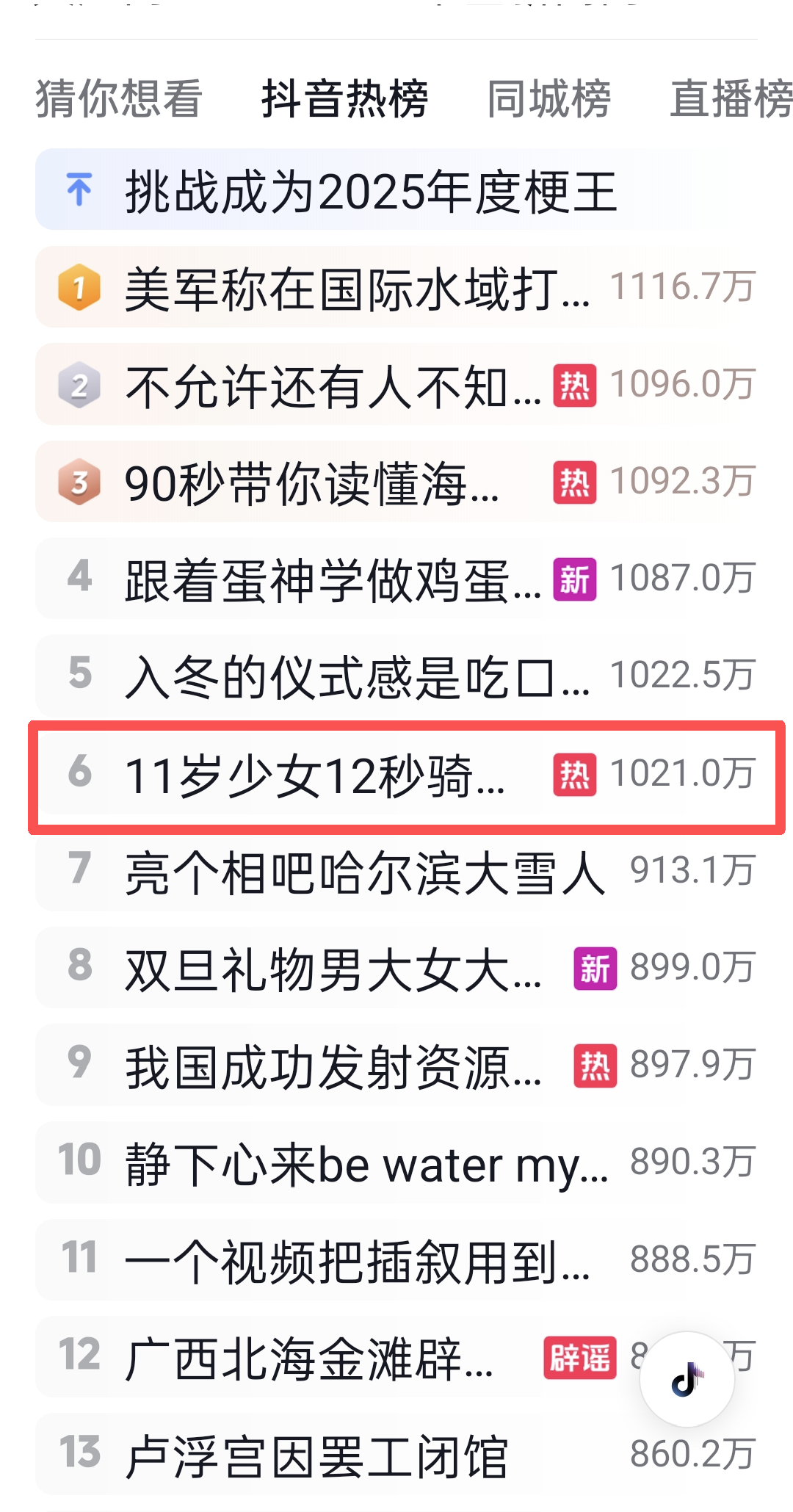Switch to the 同城榜 tab
The image size is (793, 1512).
tap(548, 98)
